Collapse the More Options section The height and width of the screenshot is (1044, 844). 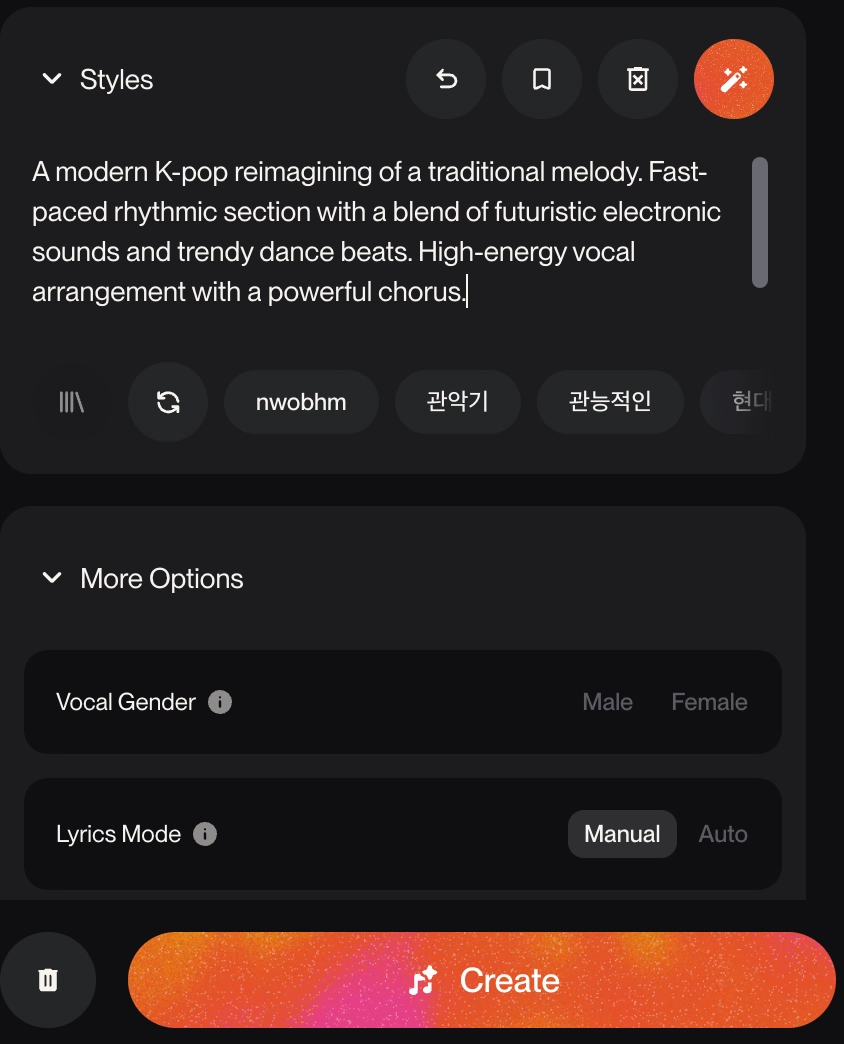[x=52, y=578]
